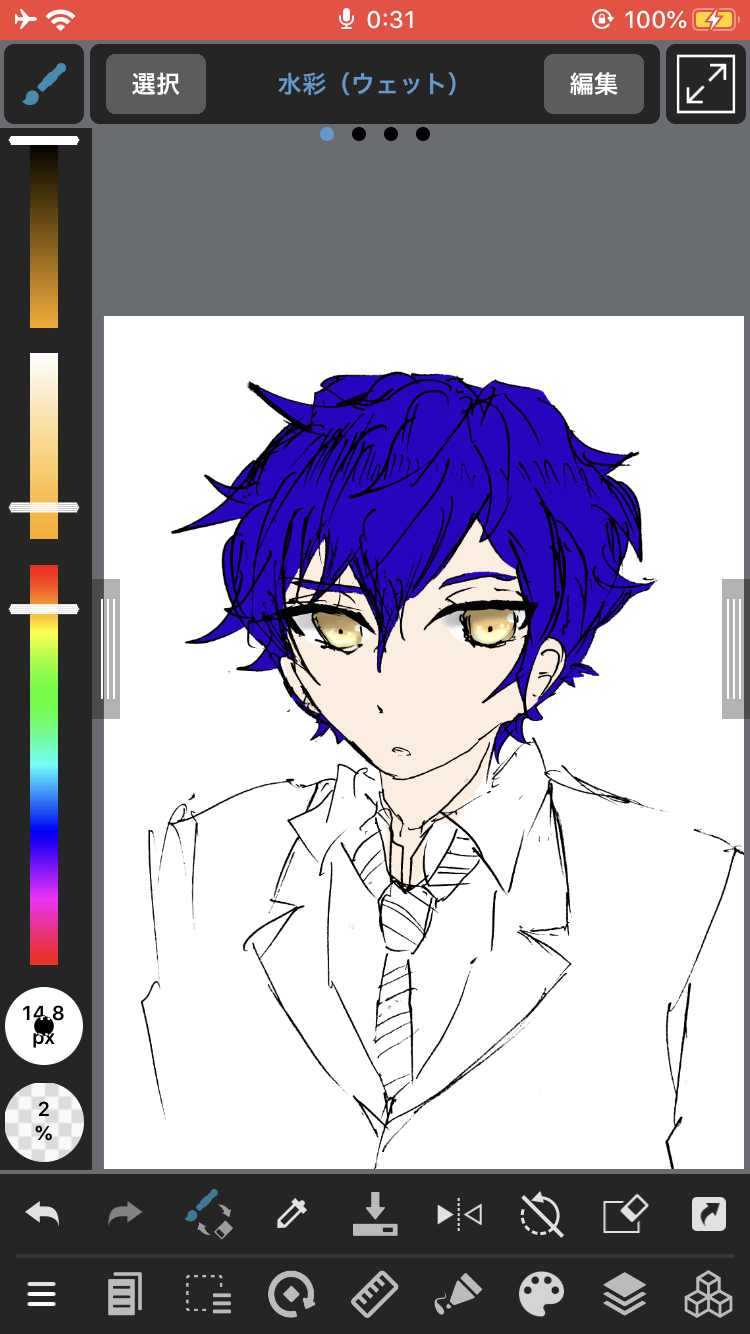
Task: Open the materials cubes icon
Action: point(708,1295)
